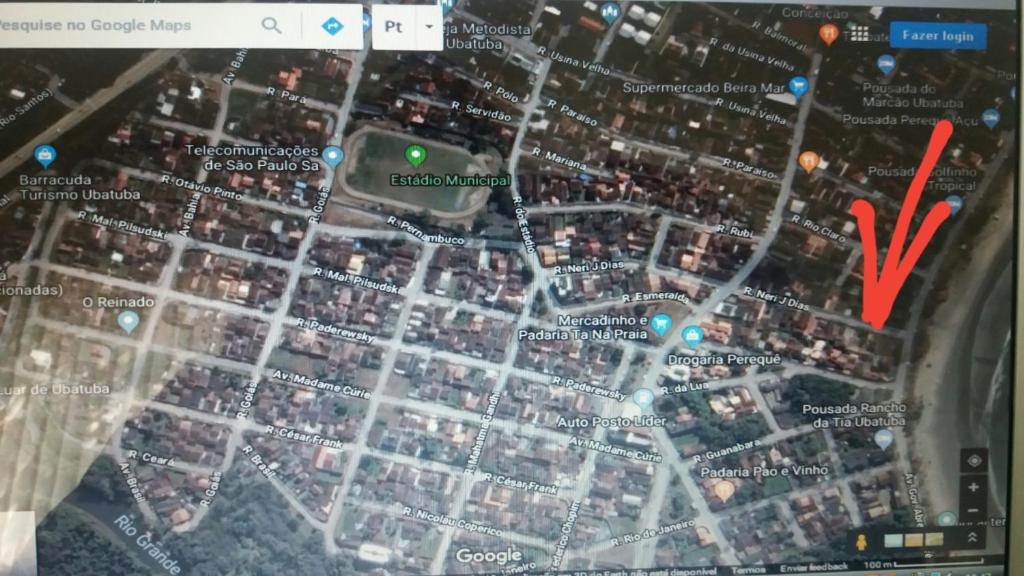
Task: Open the Drogaria Perequê place marker
Action: (692, 335)
